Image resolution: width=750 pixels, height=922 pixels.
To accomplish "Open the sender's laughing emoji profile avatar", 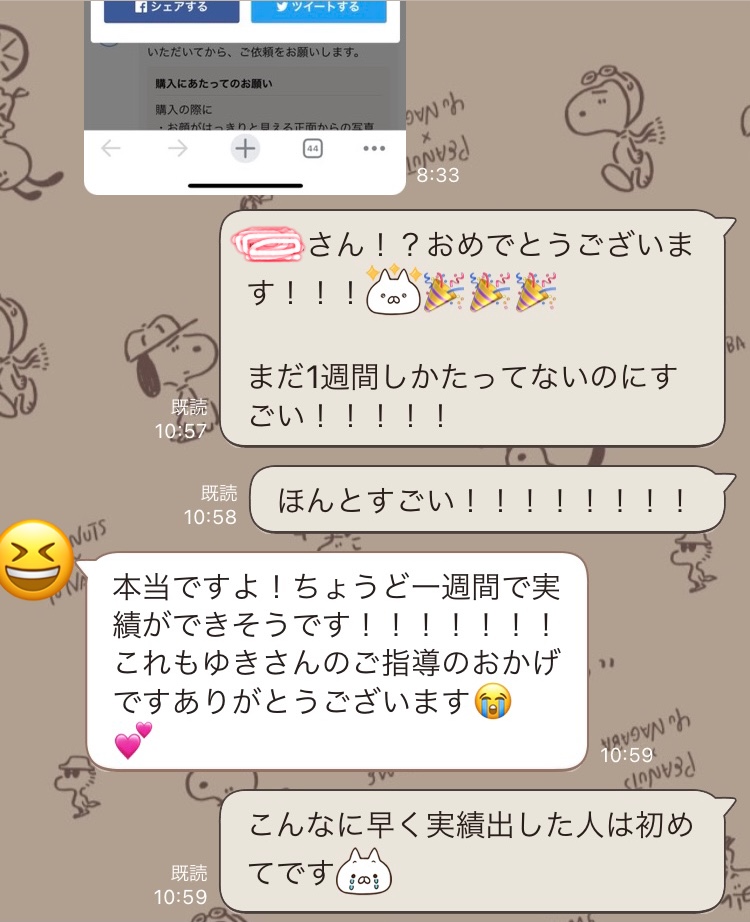I will tap(37, 561).
